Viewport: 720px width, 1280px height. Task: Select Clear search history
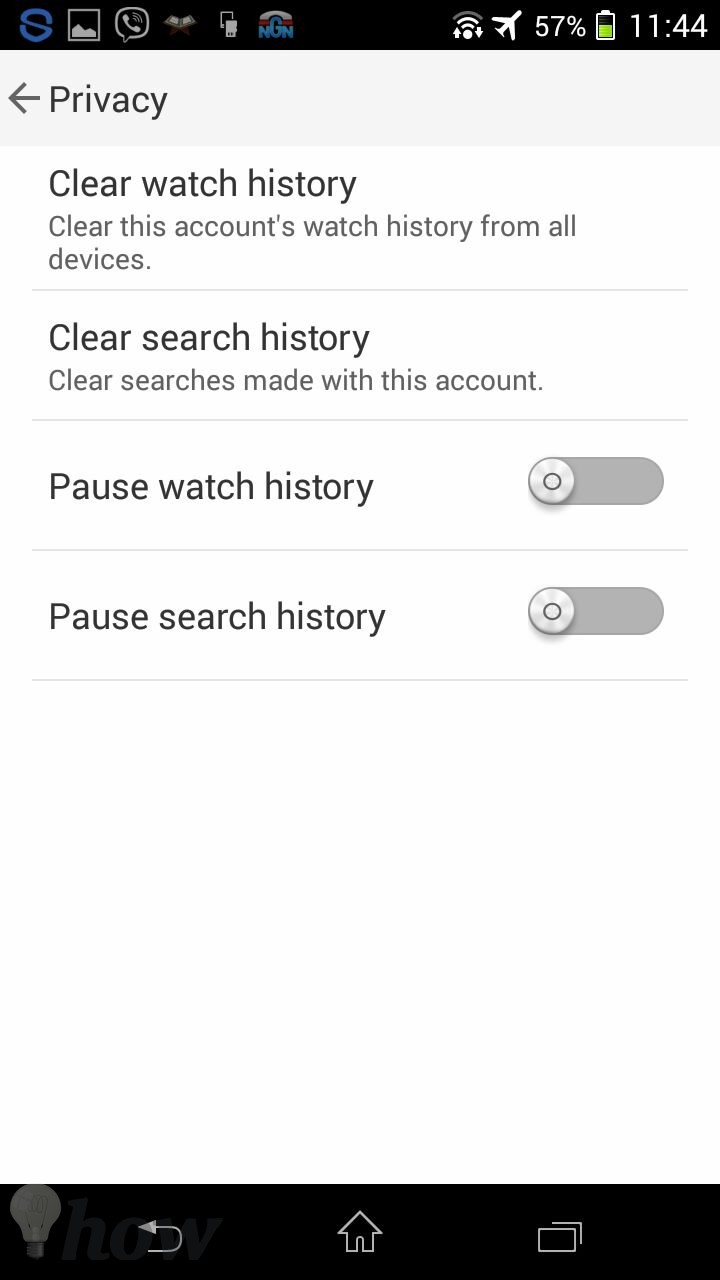pos(360,356)
